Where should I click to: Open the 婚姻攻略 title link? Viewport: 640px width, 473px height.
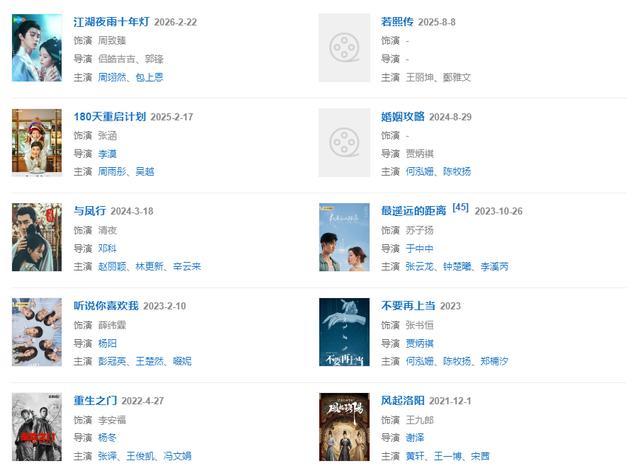[x=403, y=116]
